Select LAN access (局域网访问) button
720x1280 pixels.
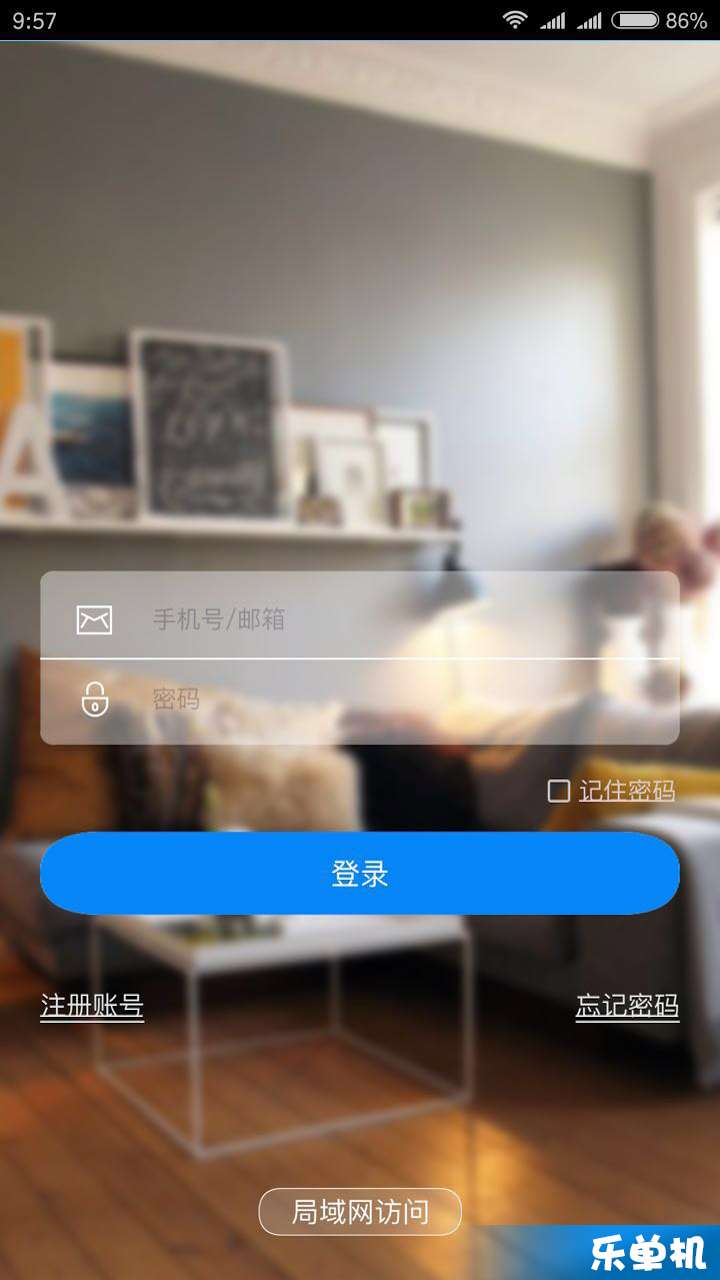(x=360, y=1212)
